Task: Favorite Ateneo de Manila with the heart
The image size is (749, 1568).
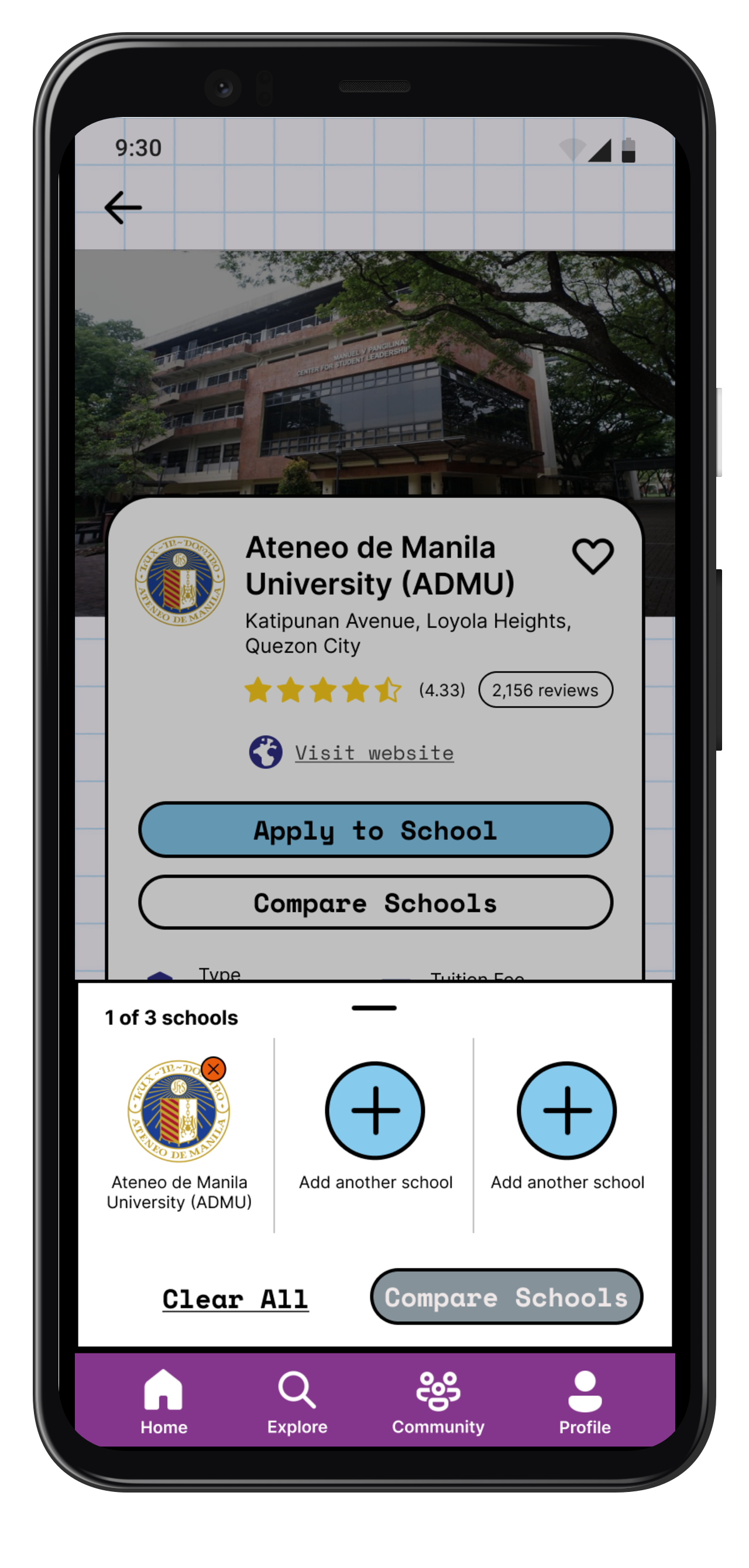Action: coord(593,556)
